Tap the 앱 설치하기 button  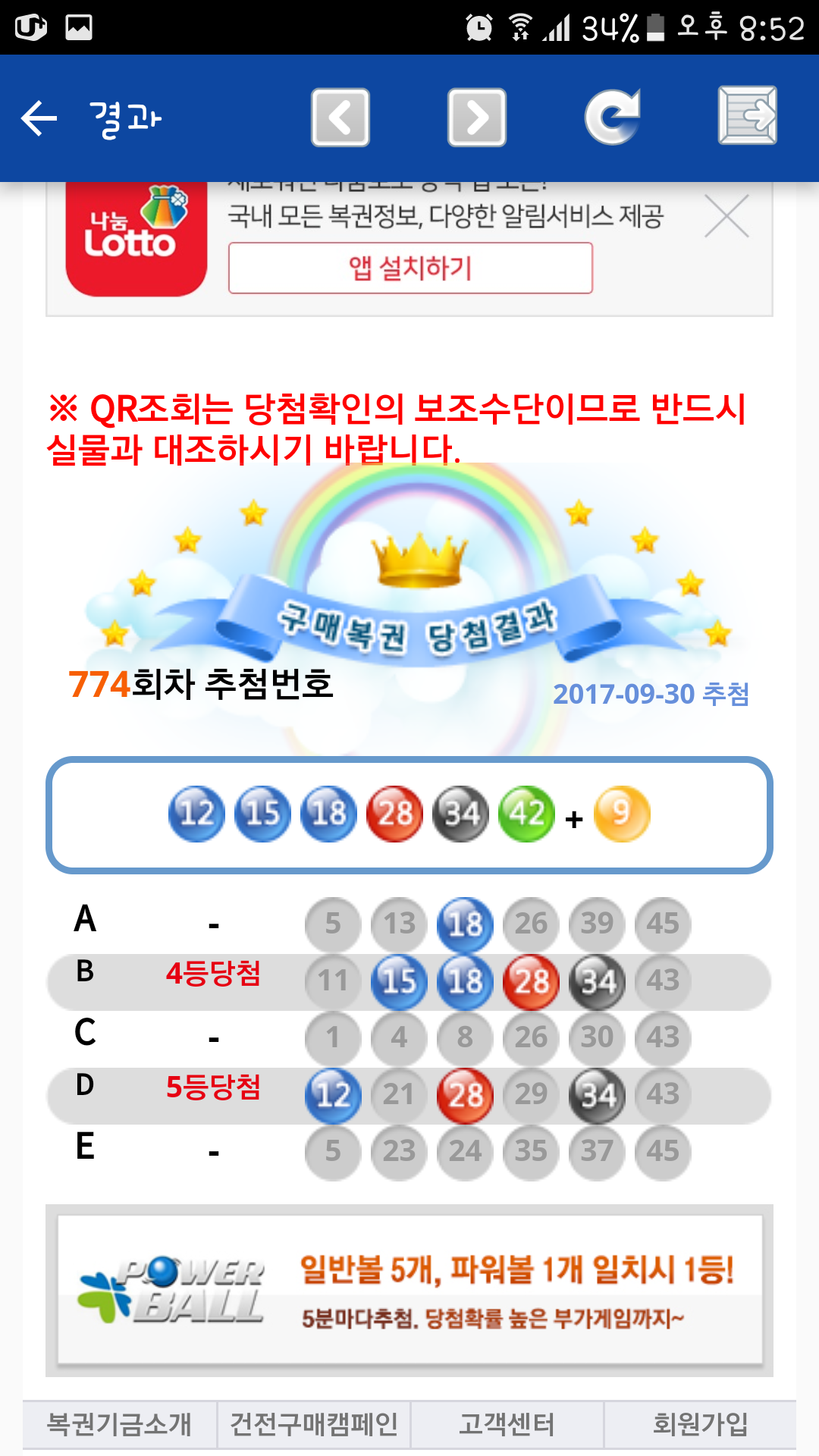coord(410,268)
